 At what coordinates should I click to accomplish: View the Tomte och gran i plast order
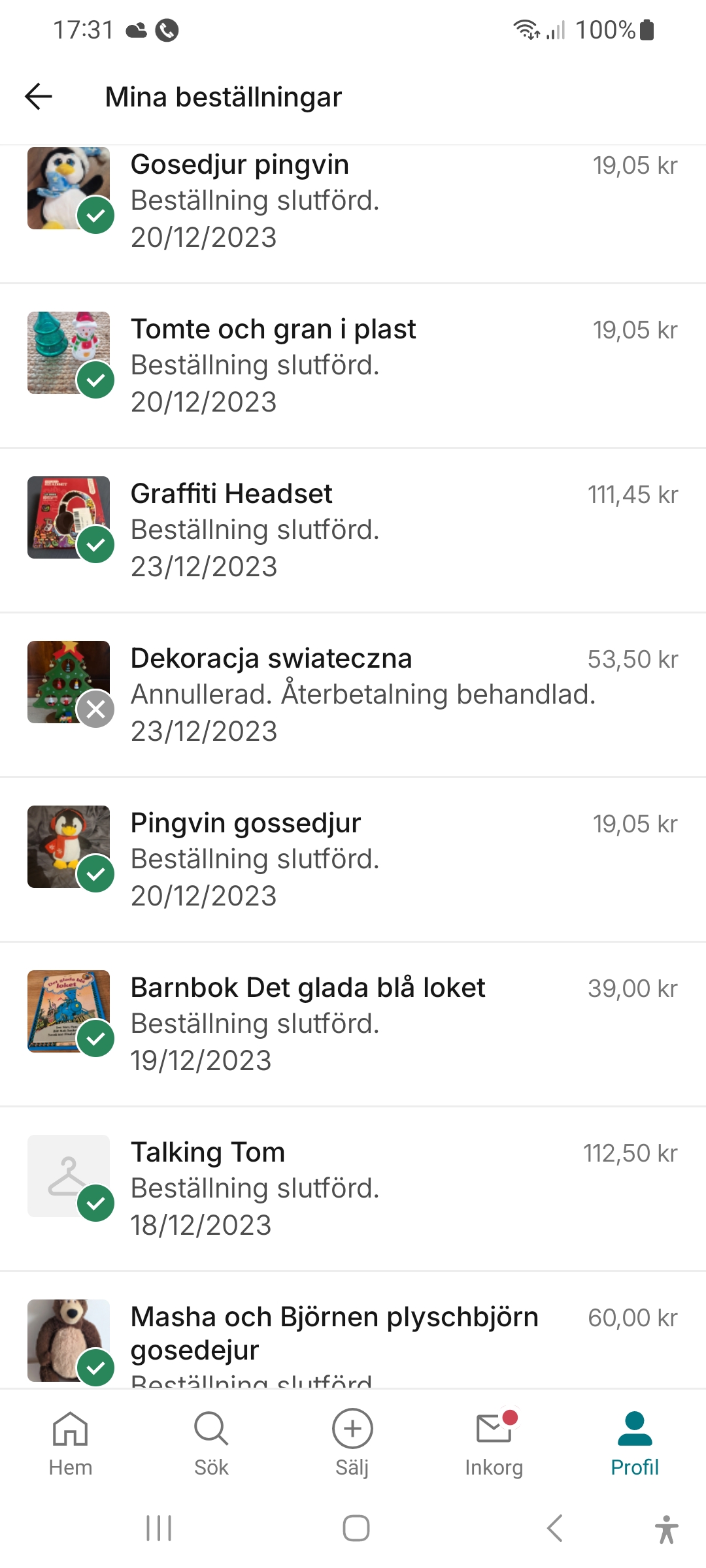pyautogui.click(x=353, y=366)
